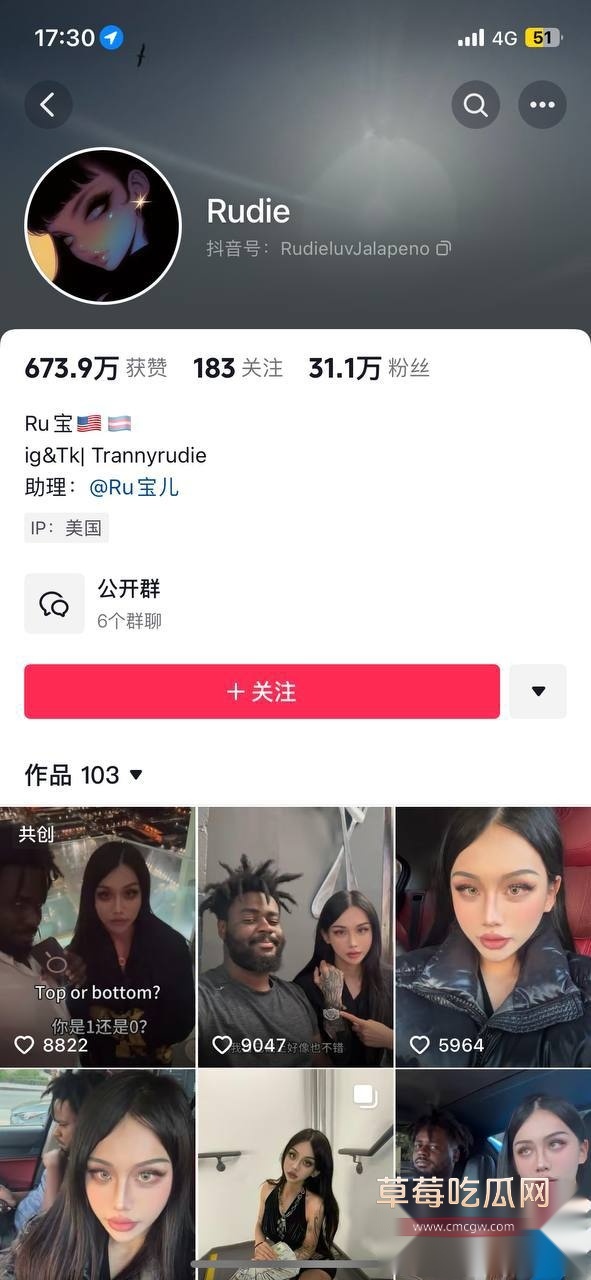Open the 31.1万 followers list
The height and width of the screenshot is (1280, 591).
(369, 368)
